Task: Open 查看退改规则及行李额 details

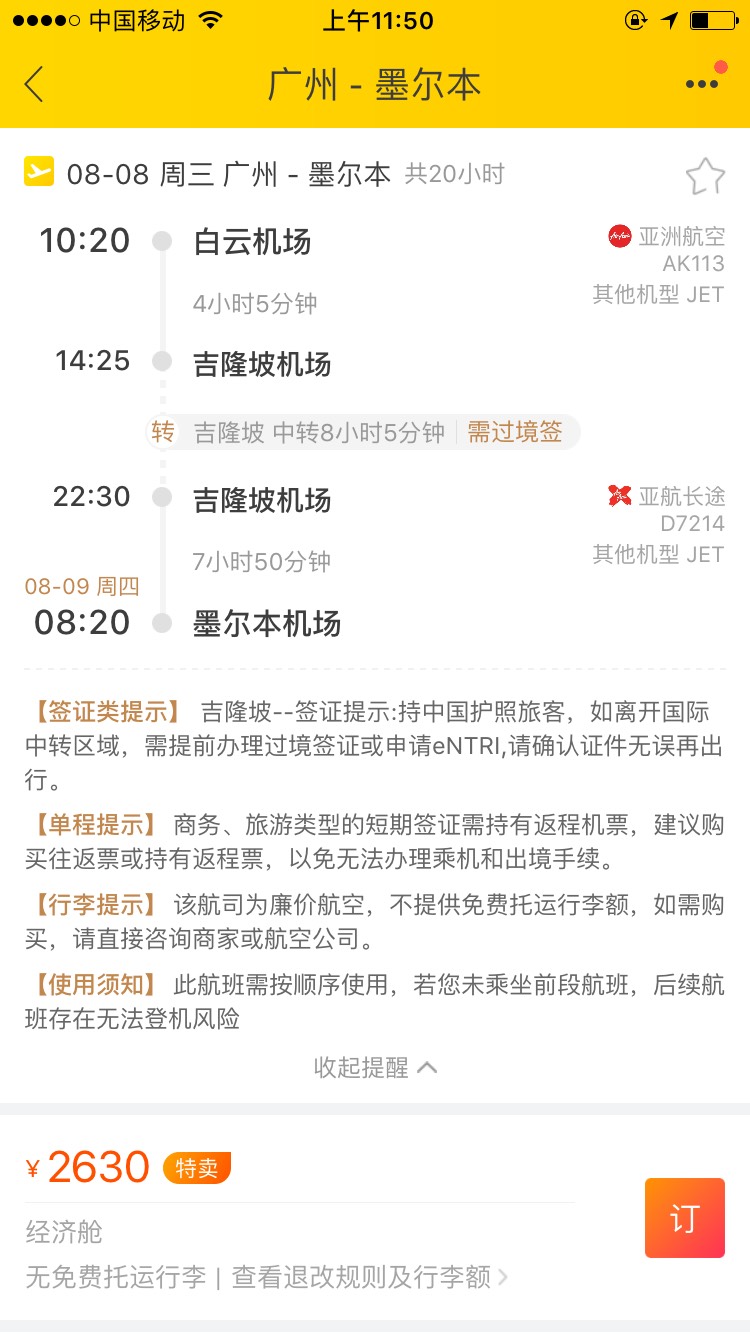Action: pos(370,1277)
